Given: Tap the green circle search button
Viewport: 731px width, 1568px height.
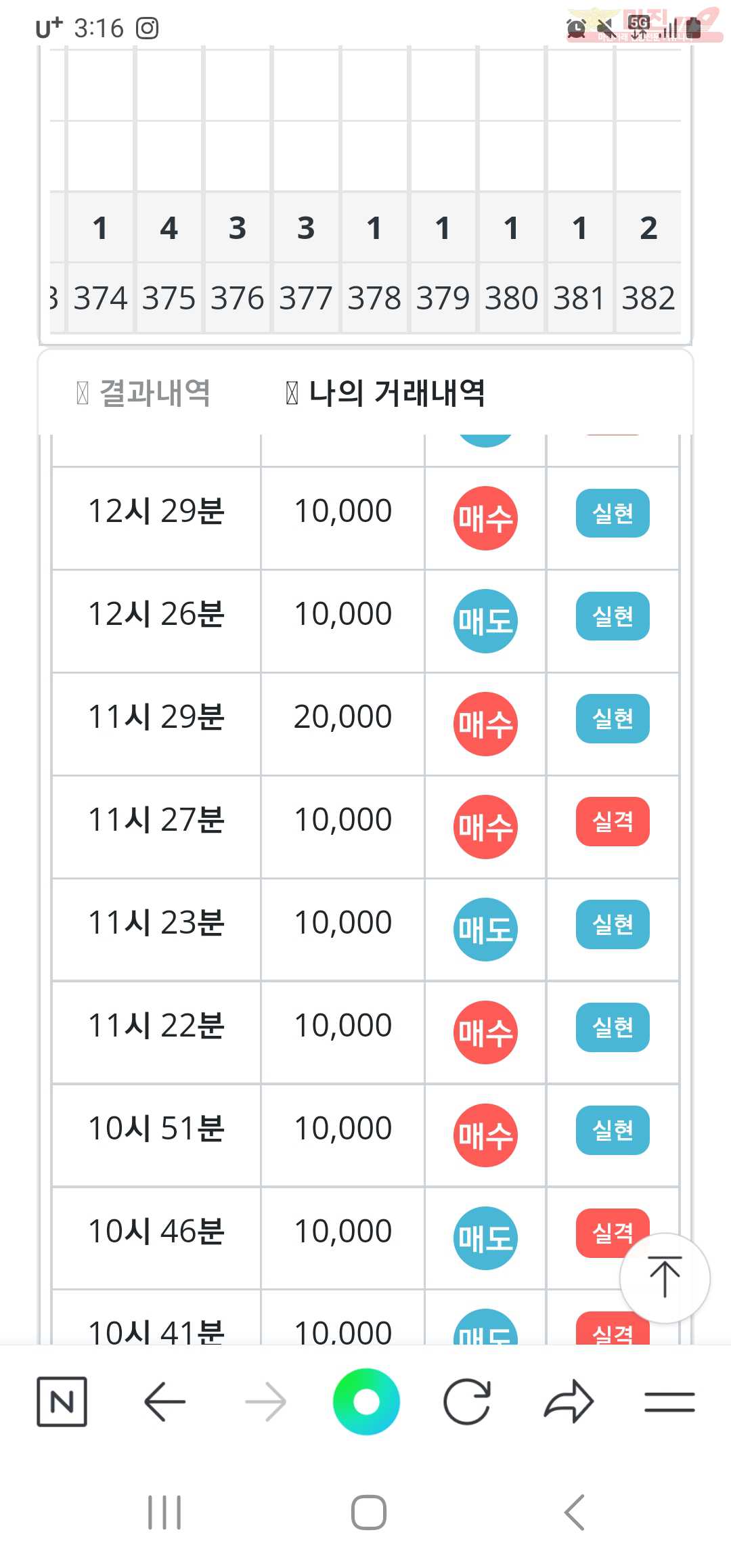Looking at the screenshot, I should tap(366, 1401).
